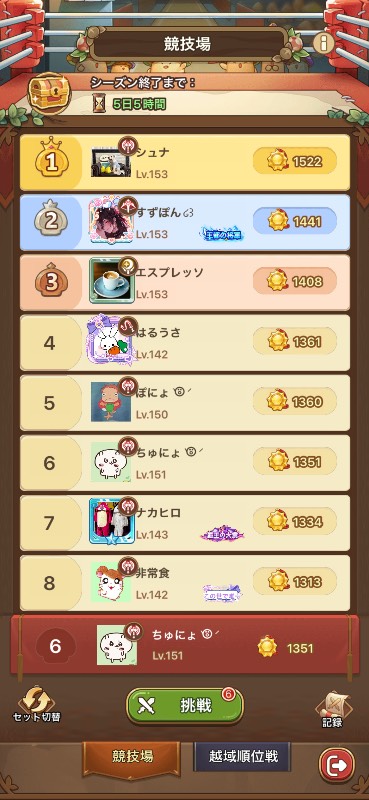Select the 競技場 tab
Image resolution: width=369 pixels, height=800 pixels.
click(132, 758)
